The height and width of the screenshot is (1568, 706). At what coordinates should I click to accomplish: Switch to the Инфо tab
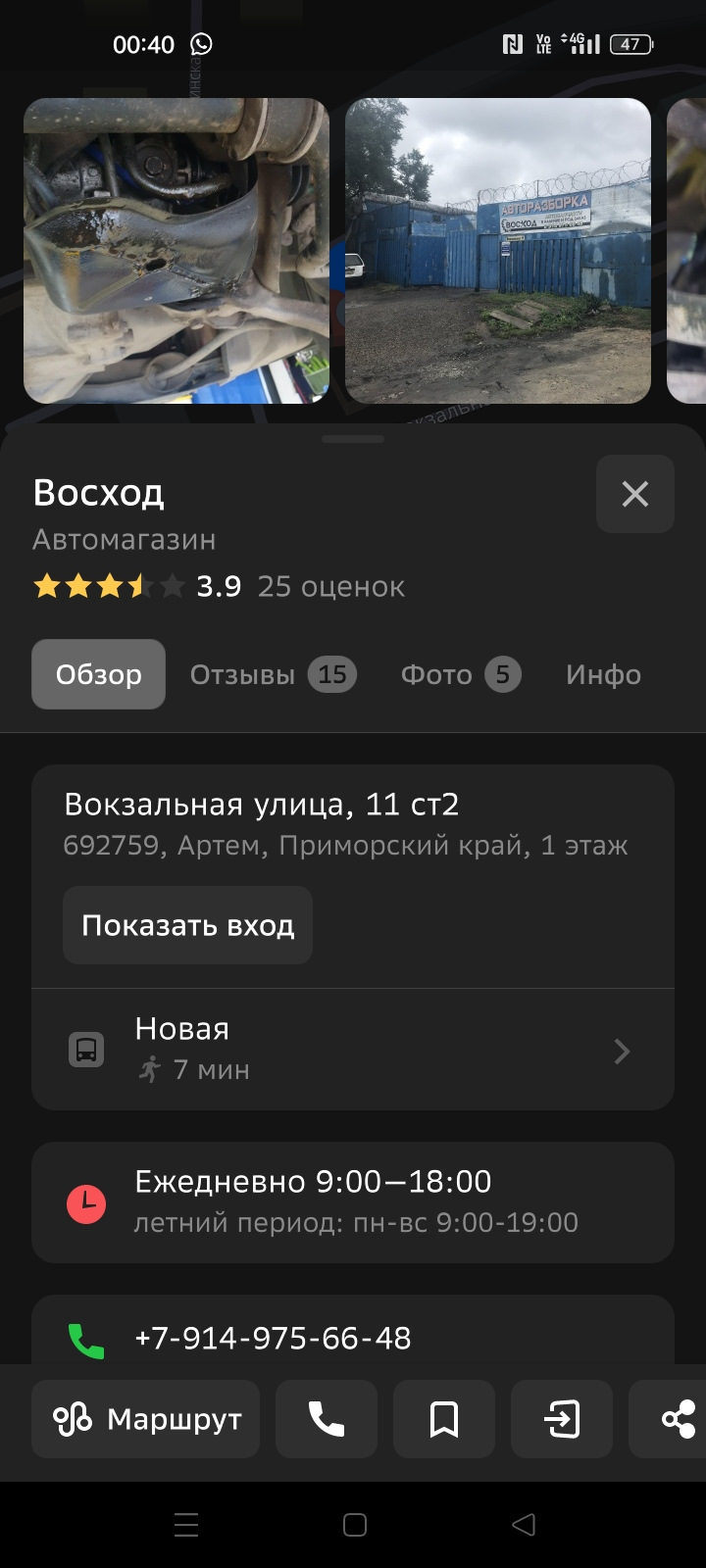[x=603, y=674]
